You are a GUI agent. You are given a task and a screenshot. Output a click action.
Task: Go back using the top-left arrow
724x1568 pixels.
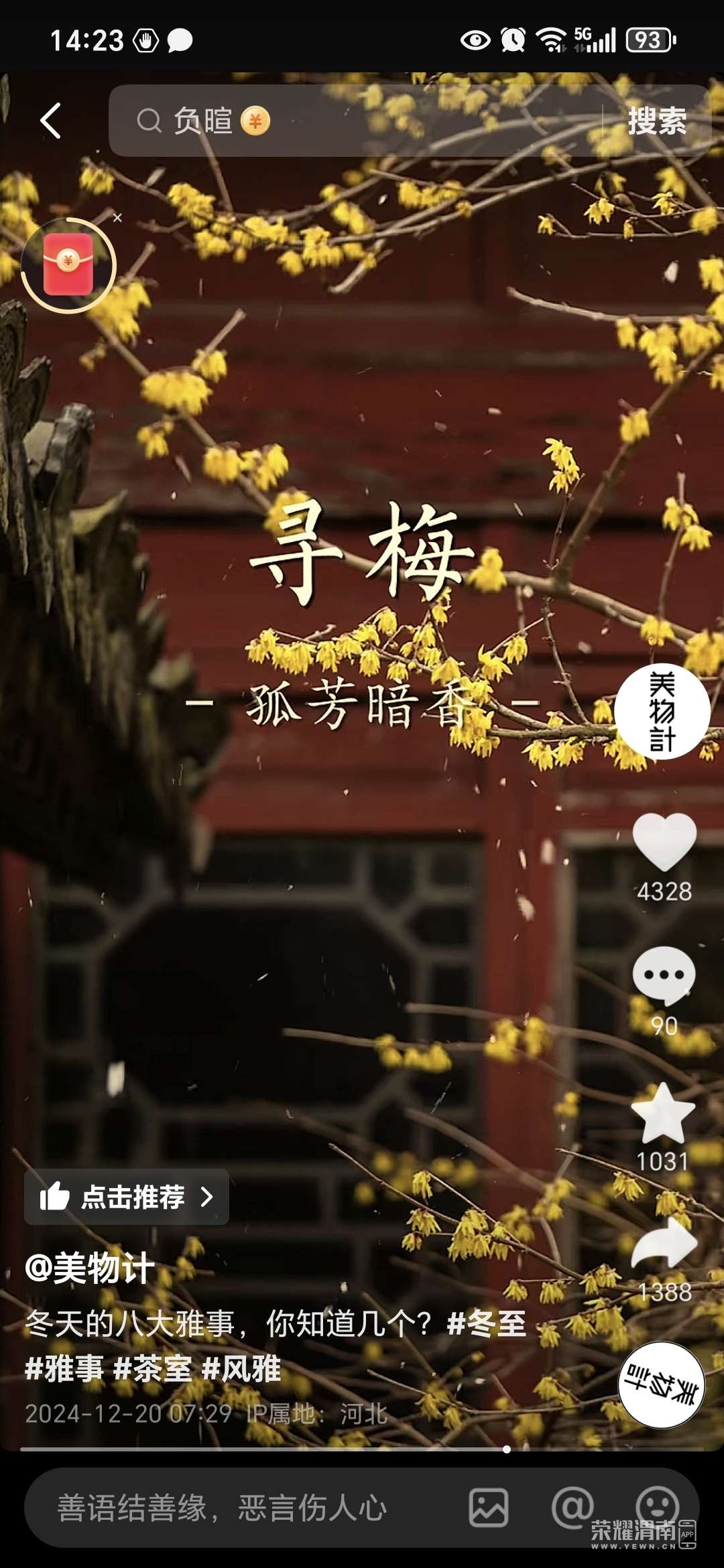click(51, 121)
